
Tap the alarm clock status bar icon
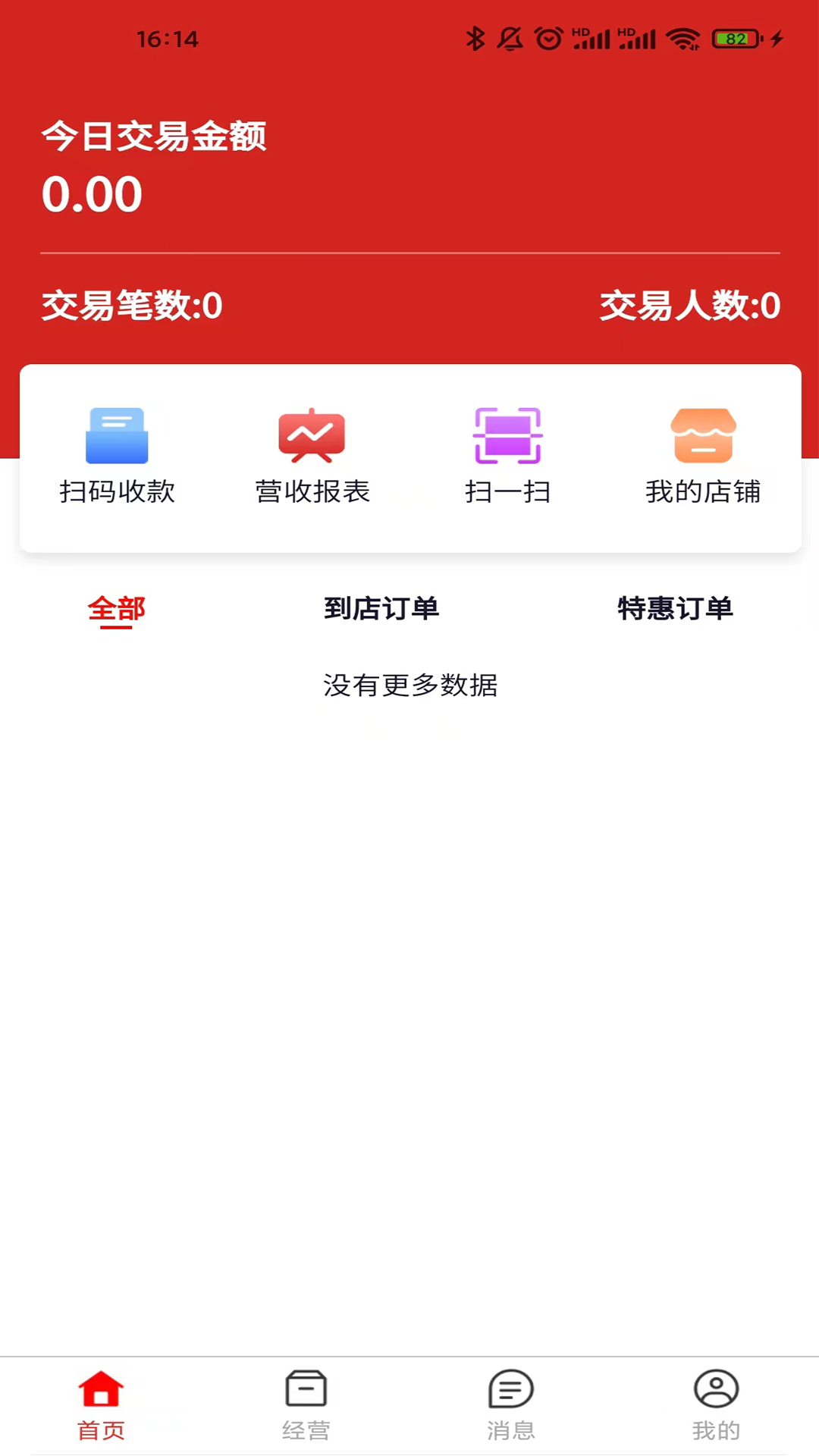(548, 38)
